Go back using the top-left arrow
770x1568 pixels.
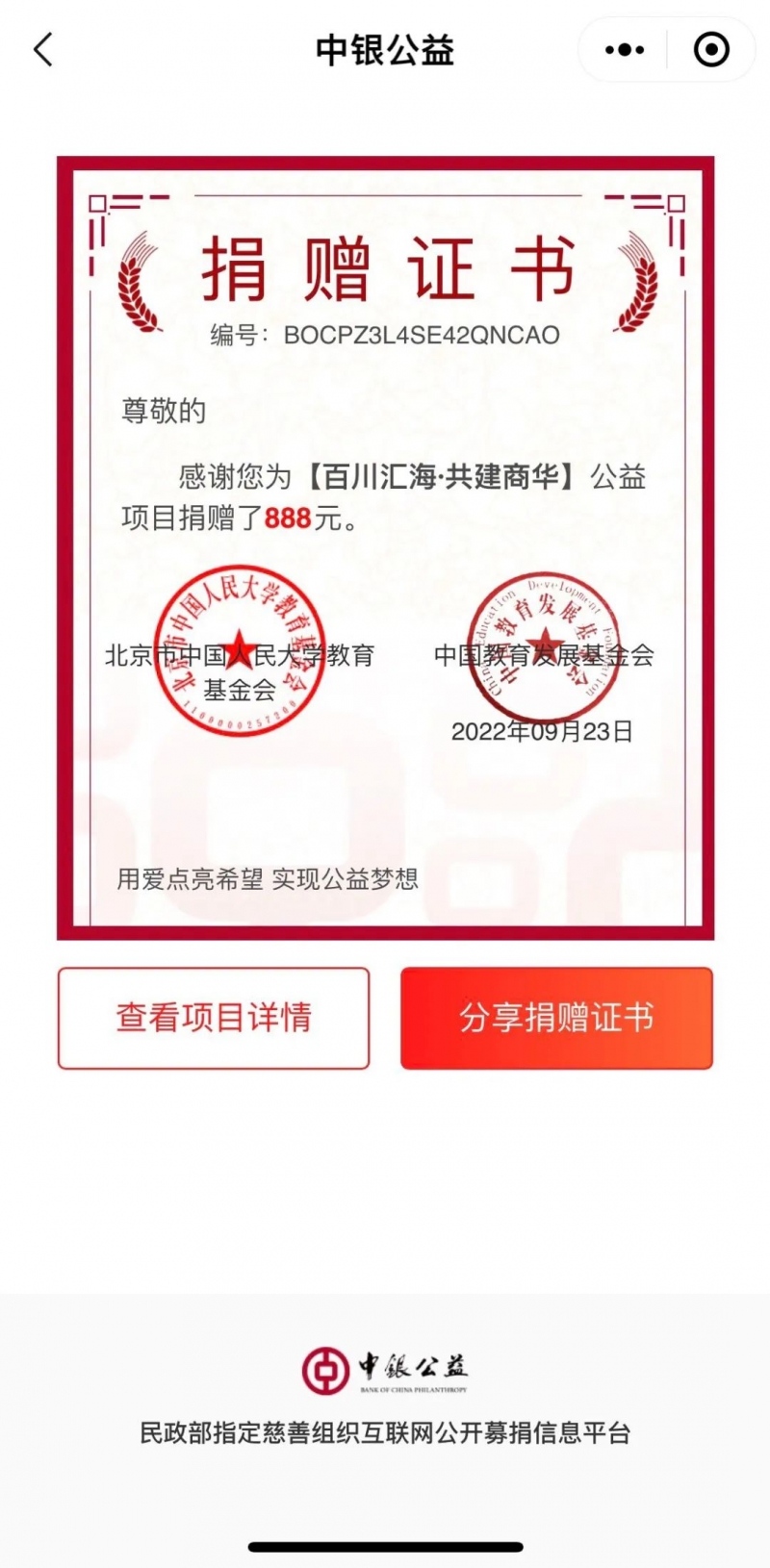coord(43,50)
